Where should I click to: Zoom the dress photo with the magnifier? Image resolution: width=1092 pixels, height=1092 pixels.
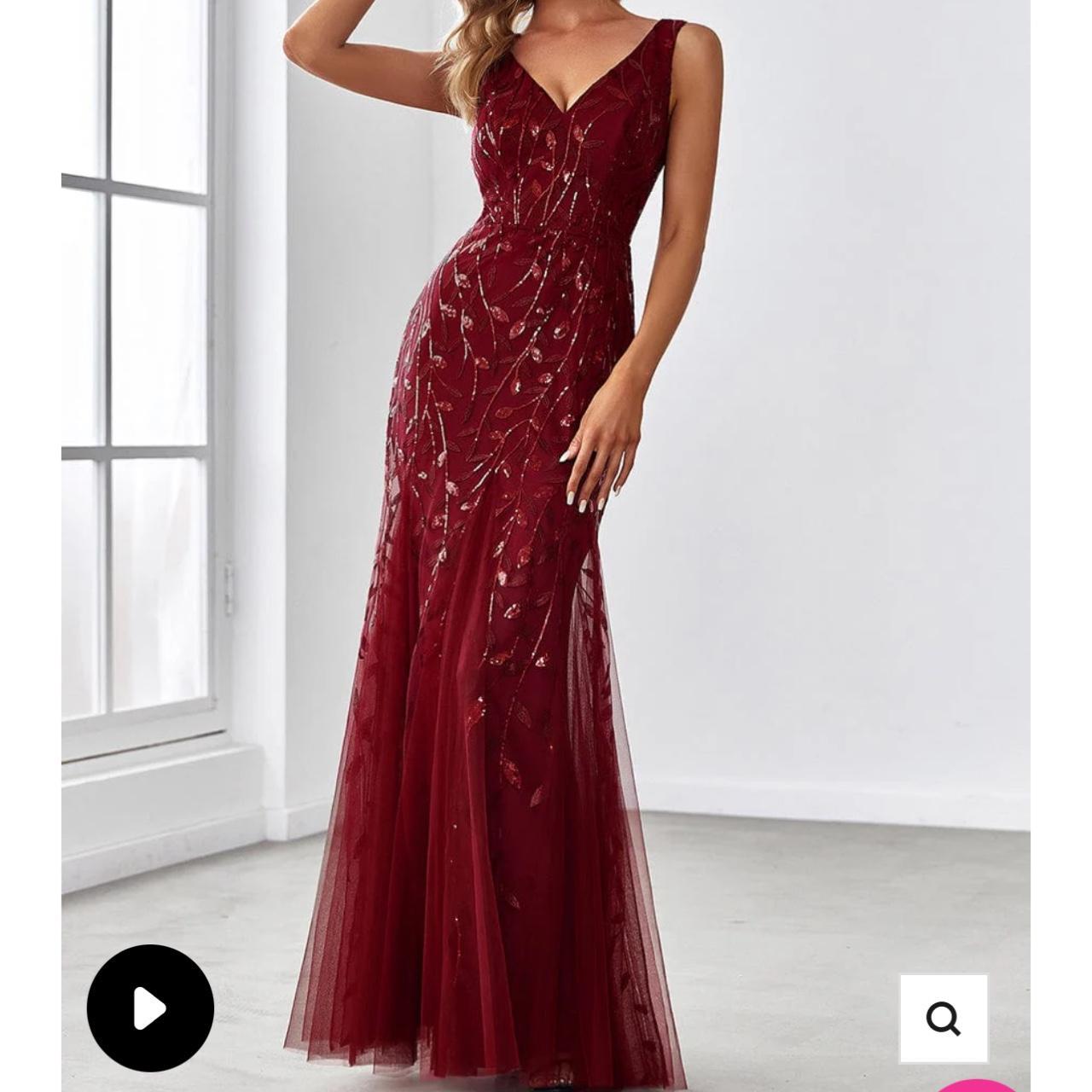click(943, 1018)
